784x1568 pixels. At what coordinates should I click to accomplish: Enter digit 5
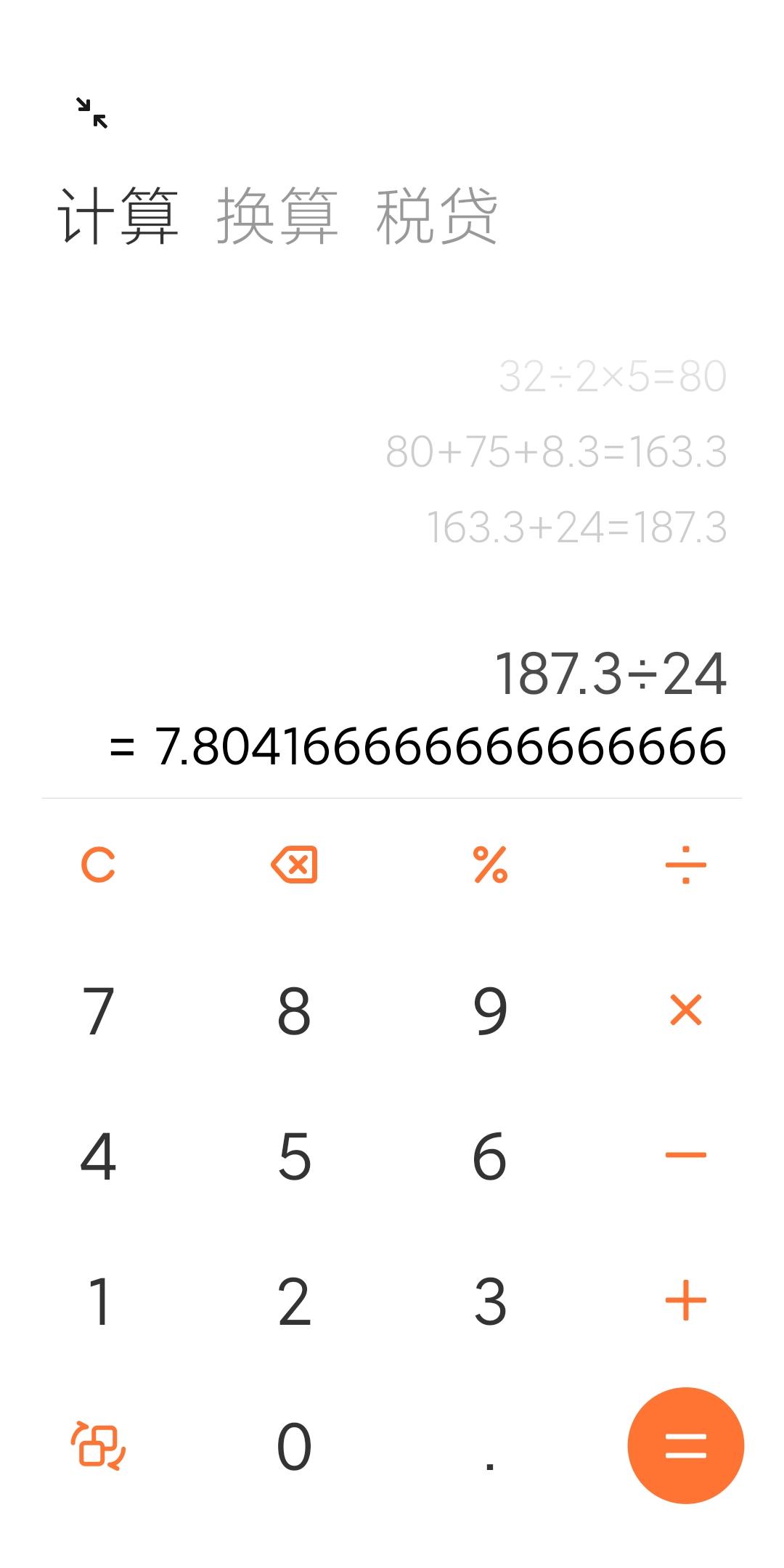click(x=294, y=1156)
